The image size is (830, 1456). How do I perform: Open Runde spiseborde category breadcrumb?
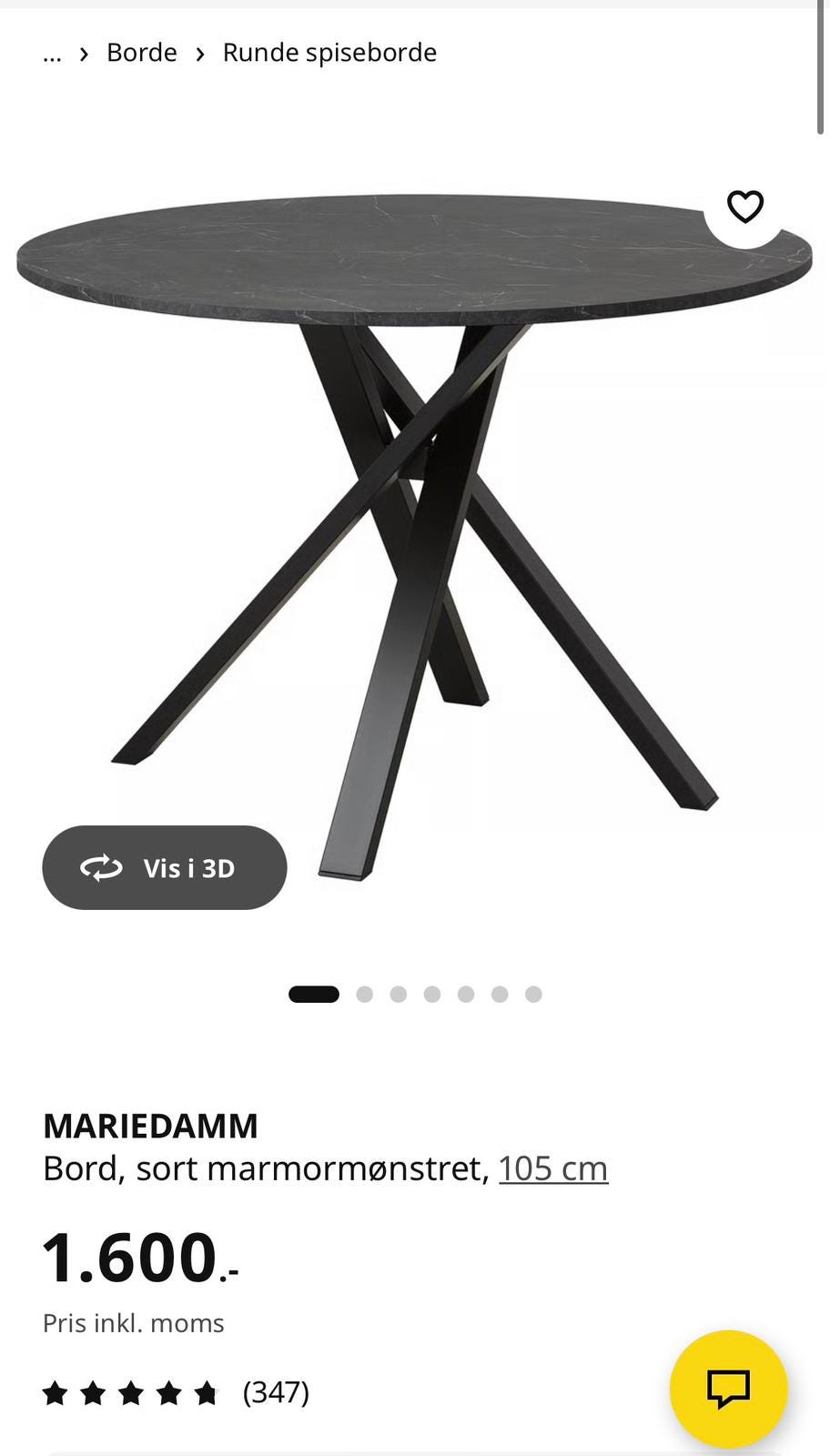pyautogui.click(x=329, y=53)
